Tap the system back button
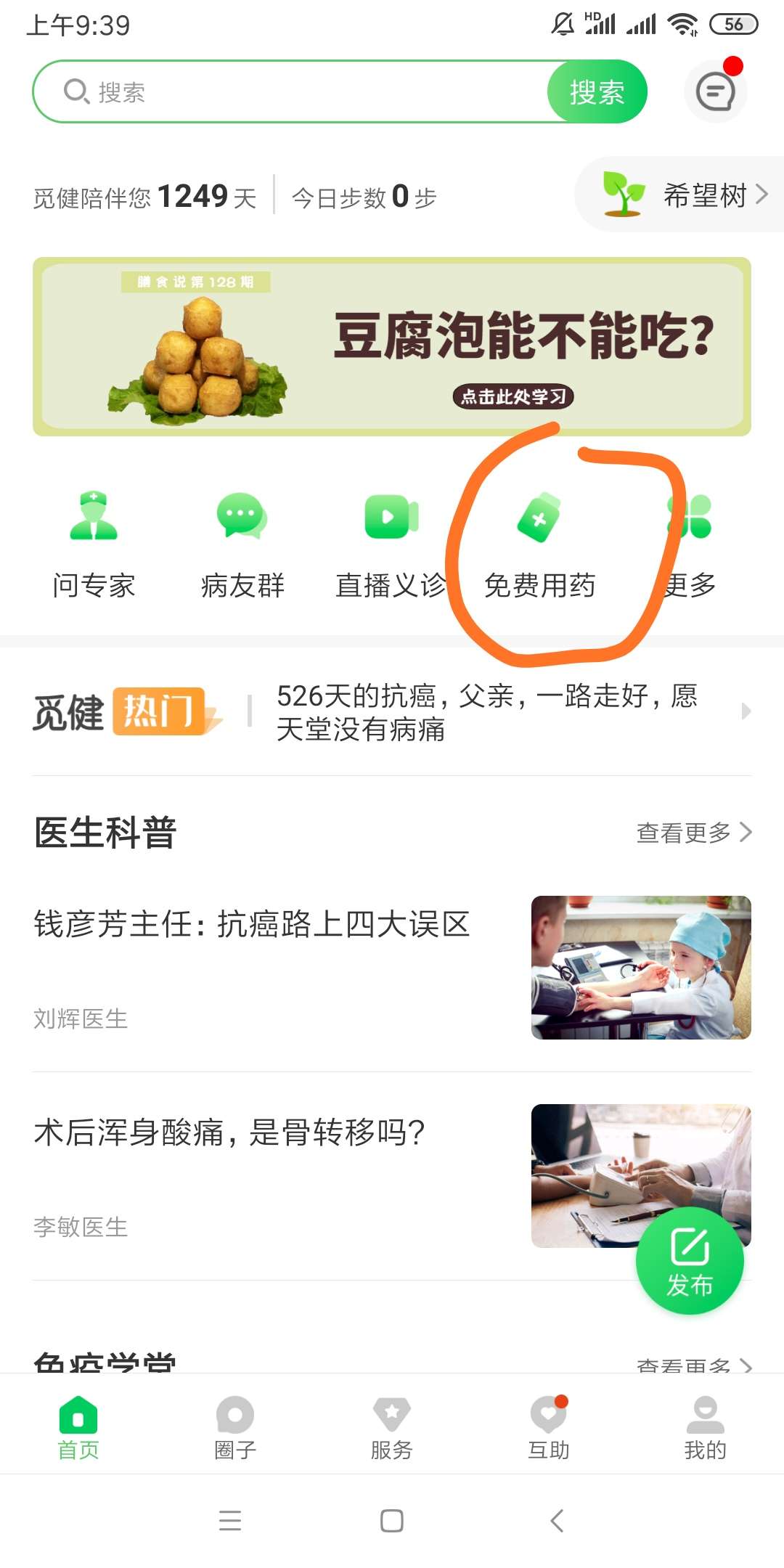 (x=557, y=1520)
